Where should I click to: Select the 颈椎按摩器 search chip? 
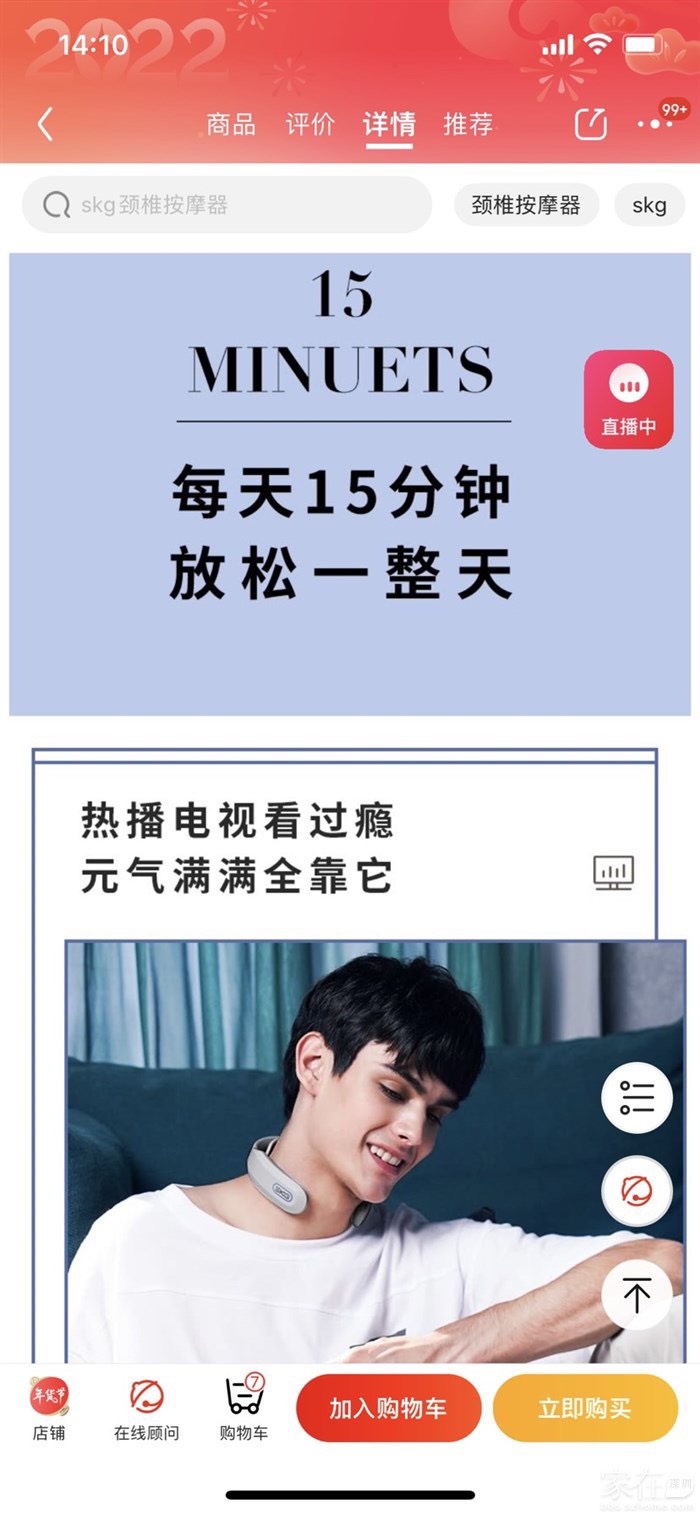coord(526,205)
